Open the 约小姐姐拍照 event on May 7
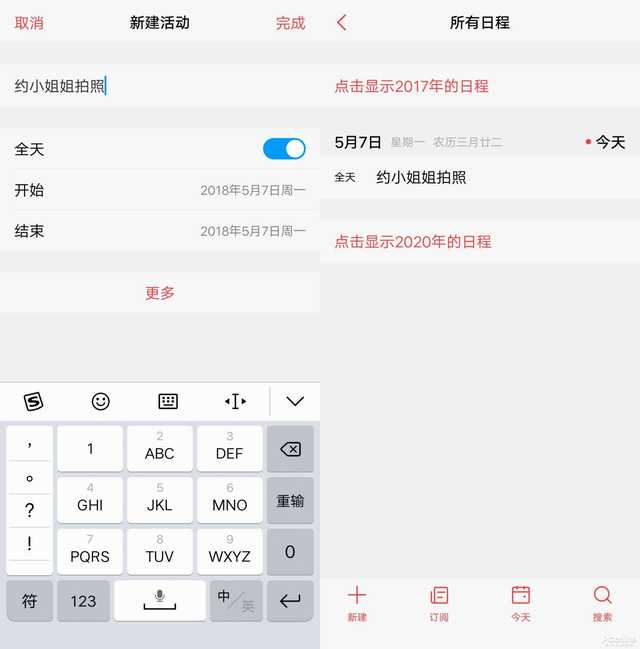Viewport: 640px width, 649px height. (x=421, y=177)
